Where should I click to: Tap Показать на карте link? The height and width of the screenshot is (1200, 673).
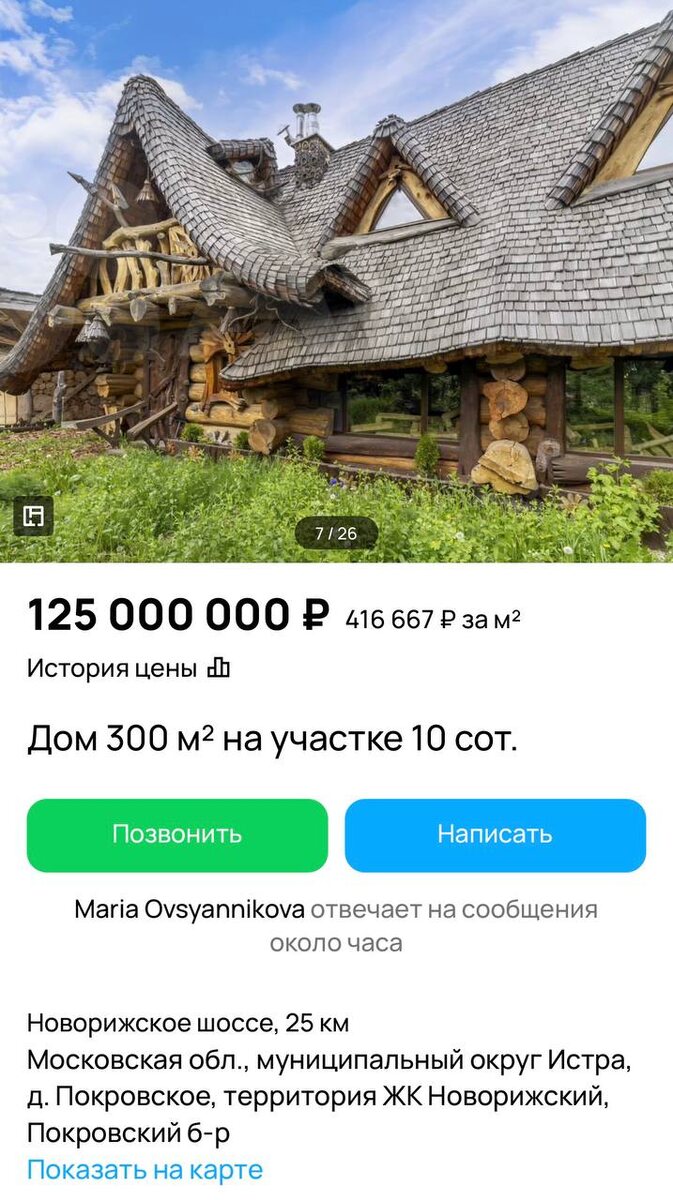point(145,1169)
